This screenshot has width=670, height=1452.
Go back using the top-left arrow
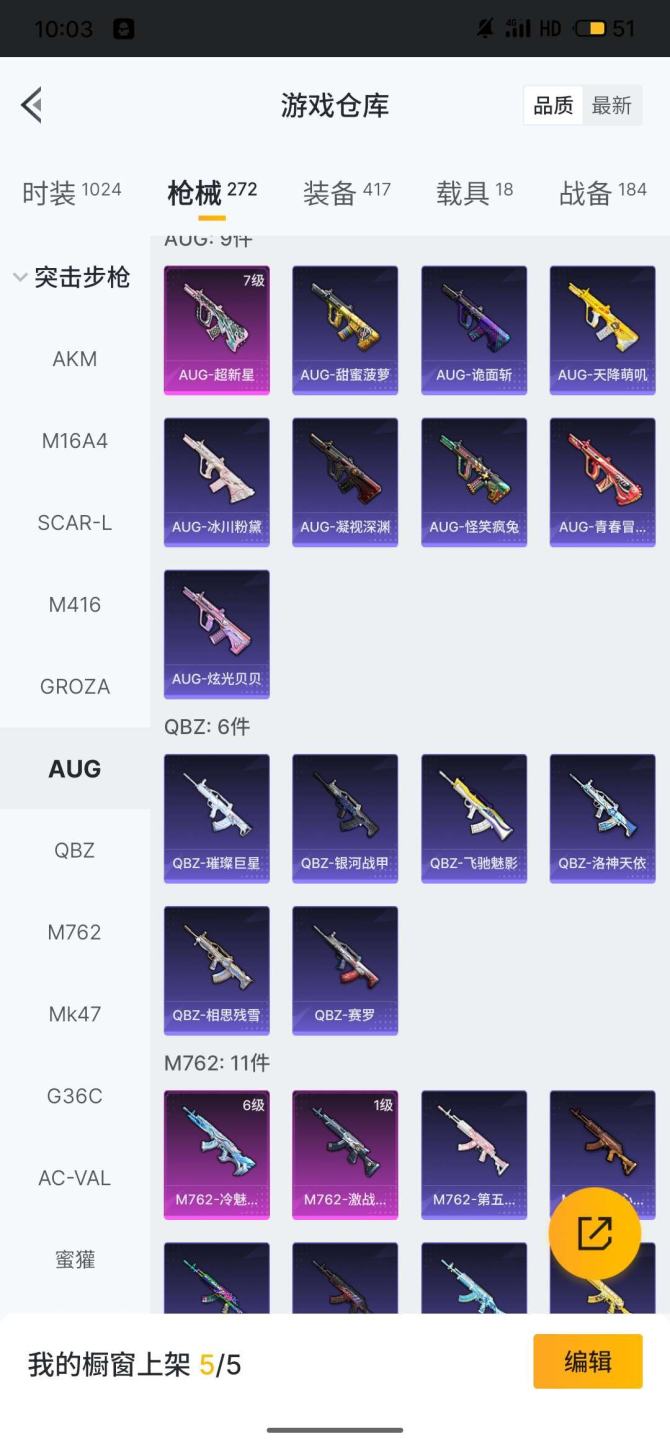(x=32, y=105)
